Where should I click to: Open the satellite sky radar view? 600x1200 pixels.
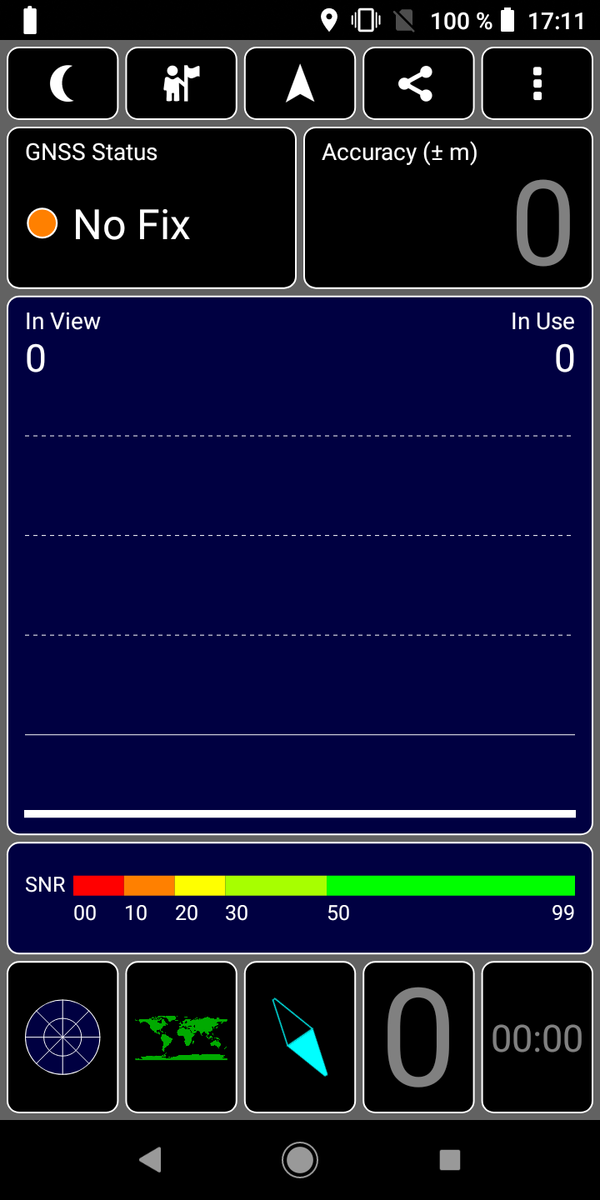tap(63, 1037)
